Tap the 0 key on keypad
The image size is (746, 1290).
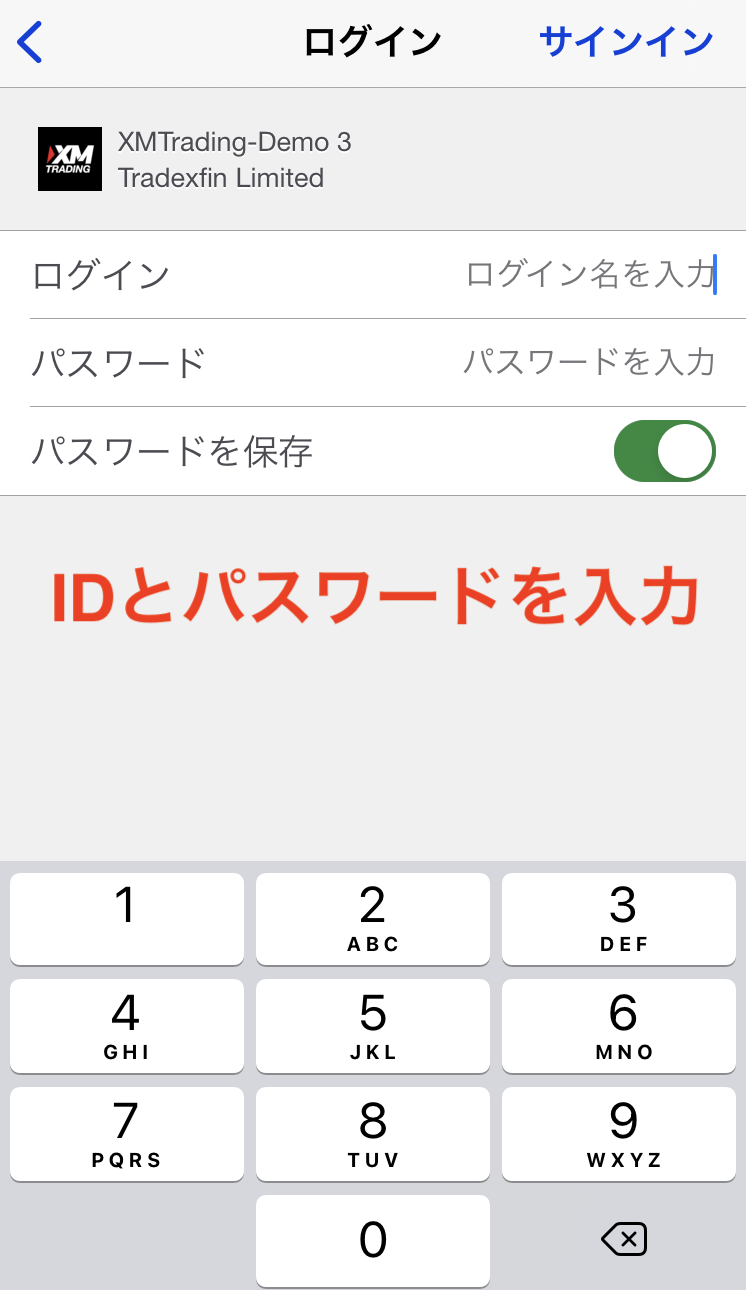click(x=373, y=1241)
